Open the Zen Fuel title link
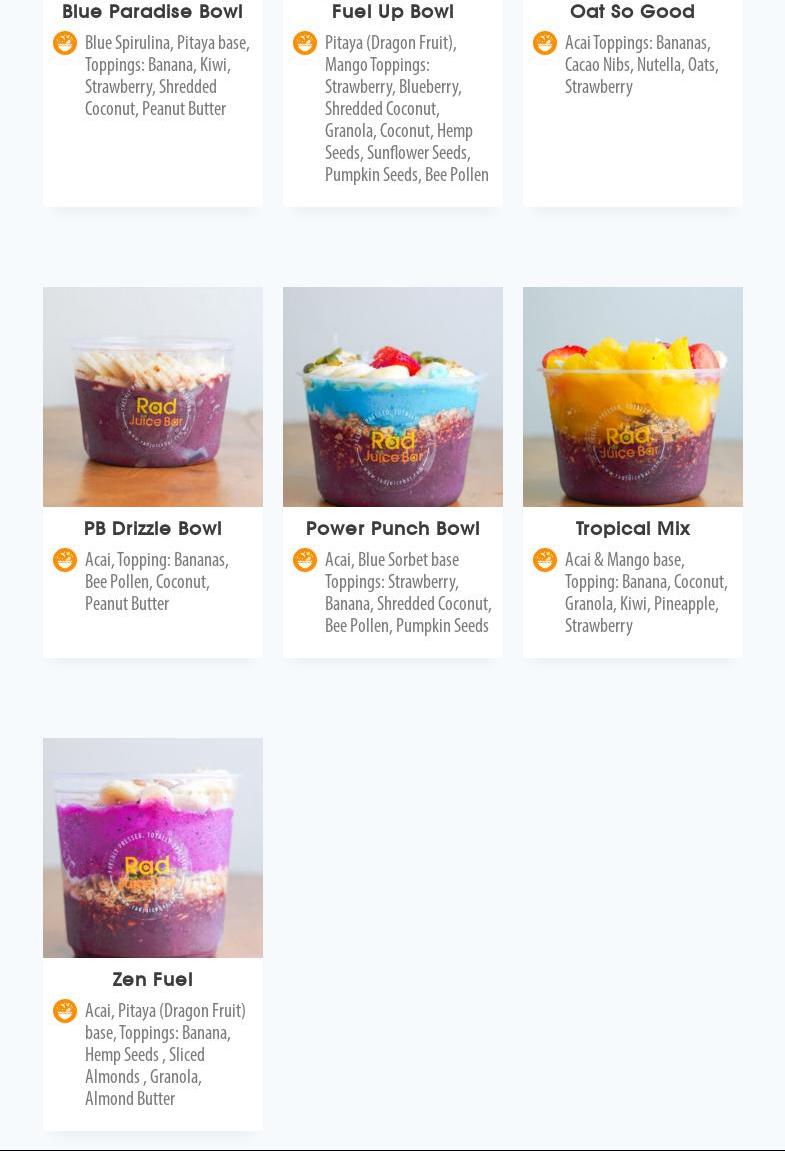The width and height of the screenshot is (785, 1151). 152,980
